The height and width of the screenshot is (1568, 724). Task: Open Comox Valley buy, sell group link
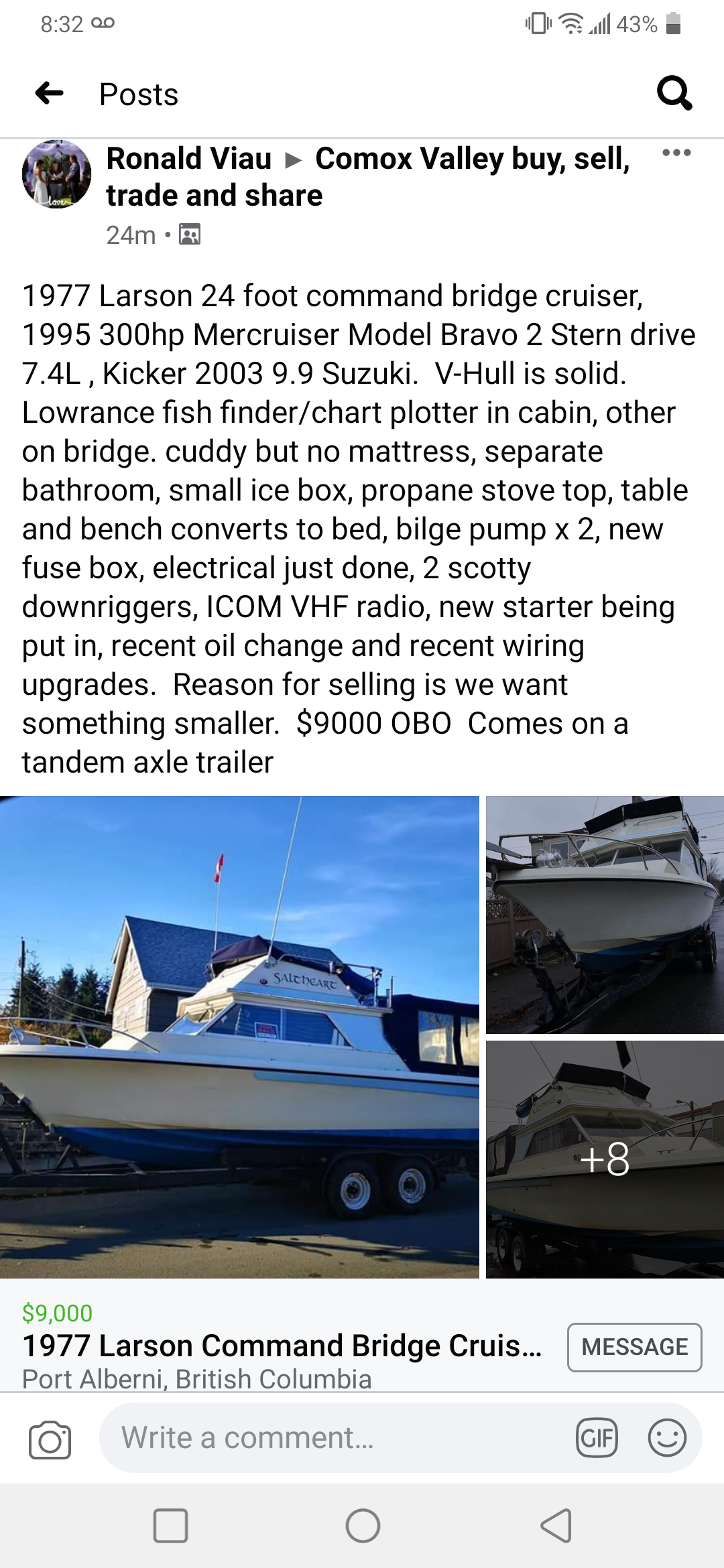coord(472,159)
